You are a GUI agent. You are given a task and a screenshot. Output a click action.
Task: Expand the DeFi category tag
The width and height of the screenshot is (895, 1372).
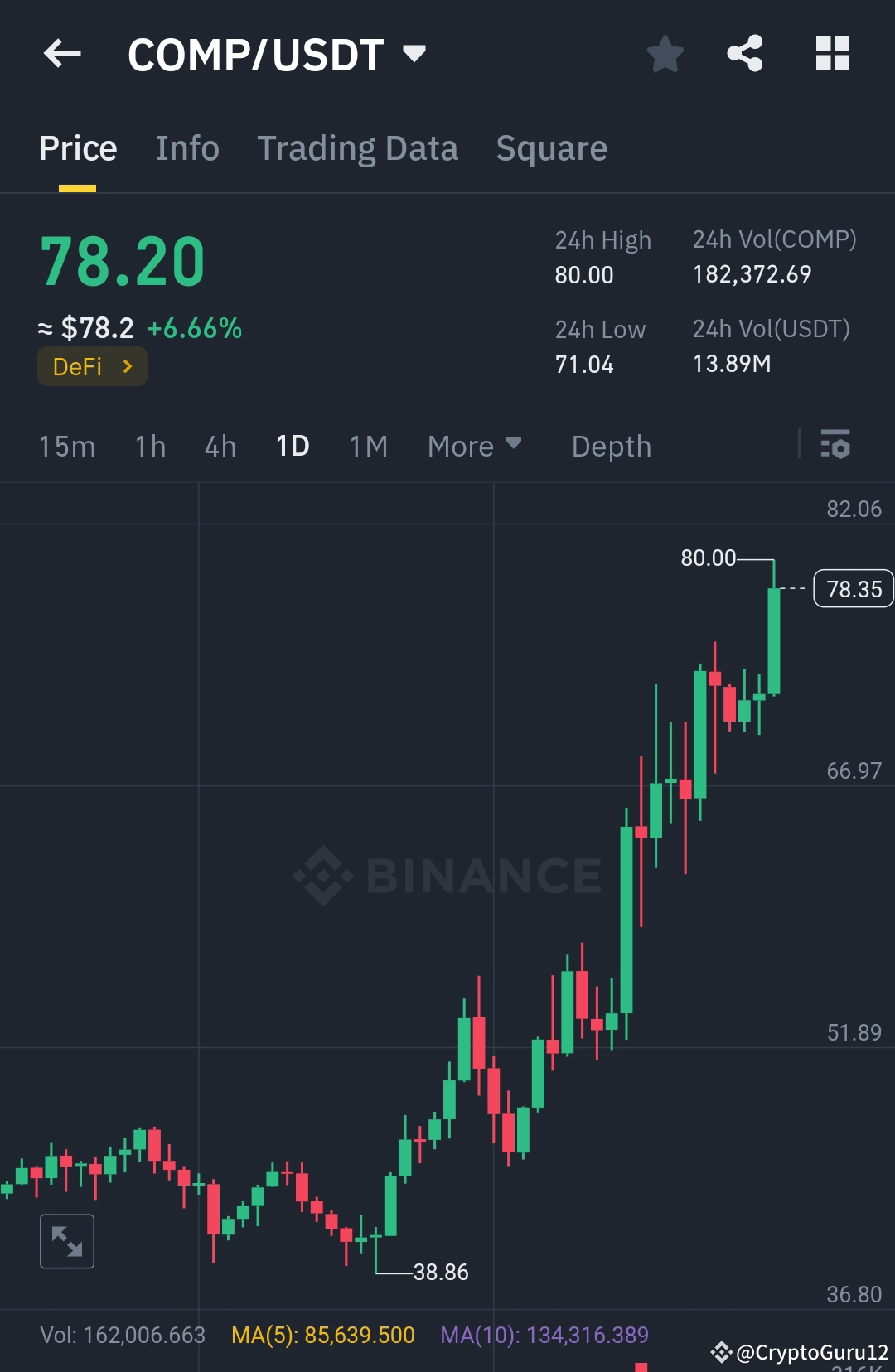[91, 365]
